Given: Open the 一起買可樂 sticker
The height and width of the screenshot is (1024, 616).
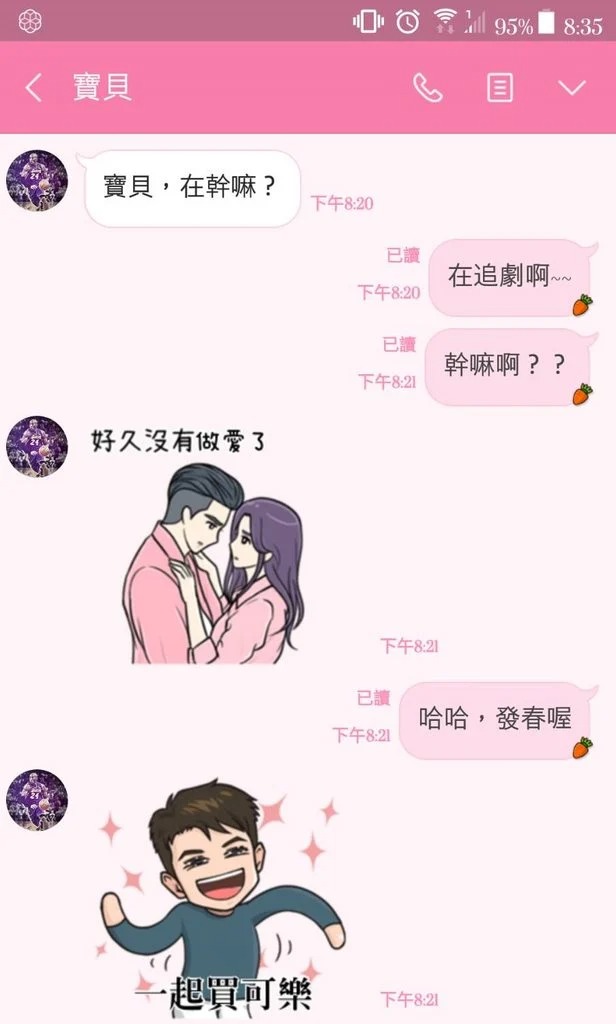Looking at the screenshot, I should [x=221, y=895].
